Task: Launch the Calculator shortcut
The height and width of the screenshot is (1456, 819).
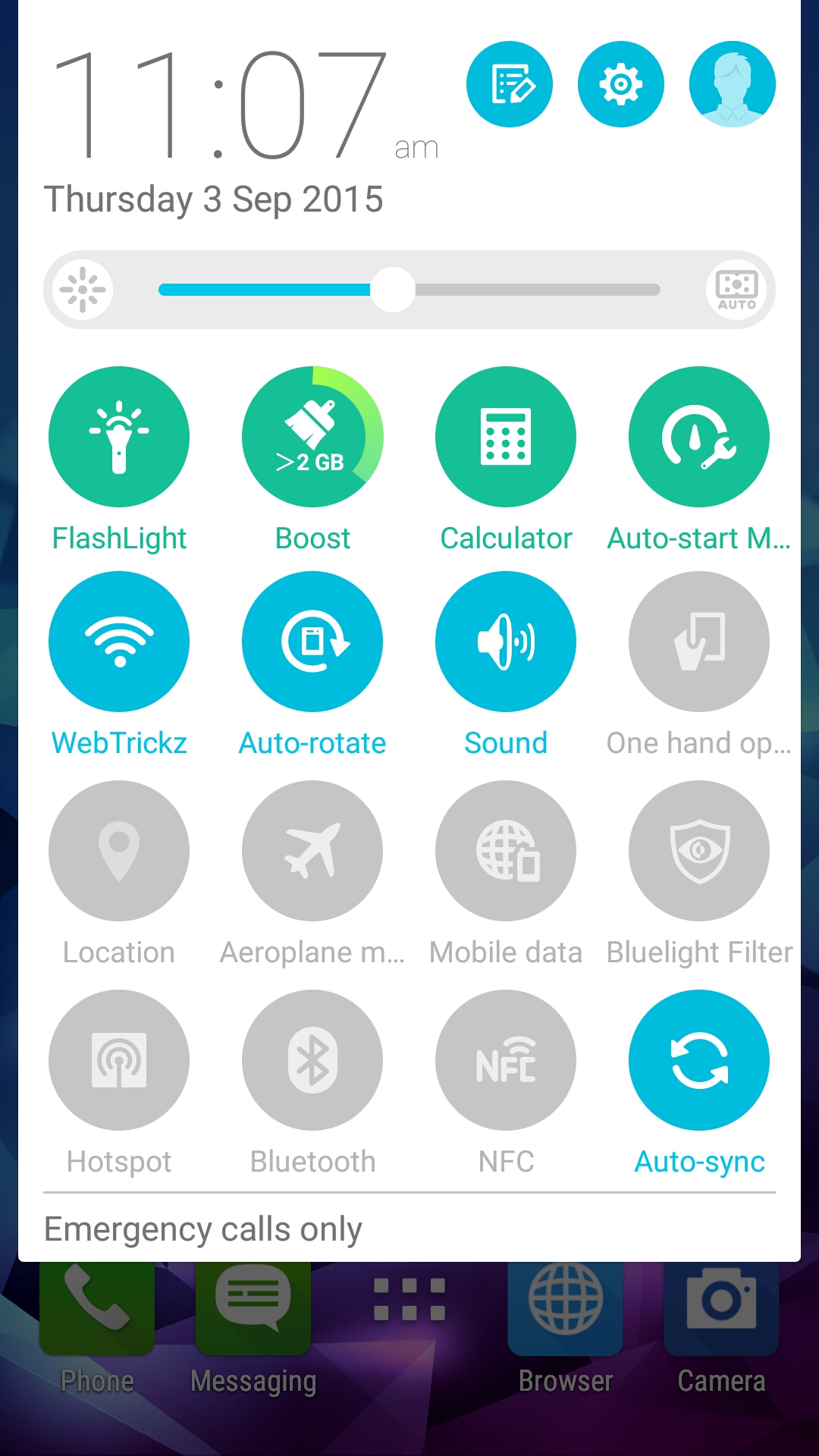Action: click(x=506, y=437)
